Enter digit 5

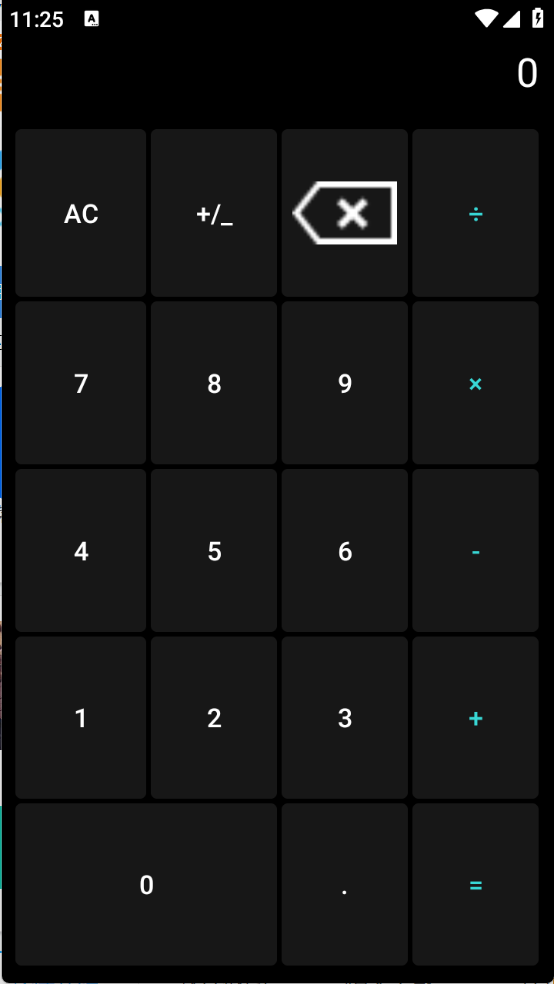pyautogui.click(x=214, y=550)
